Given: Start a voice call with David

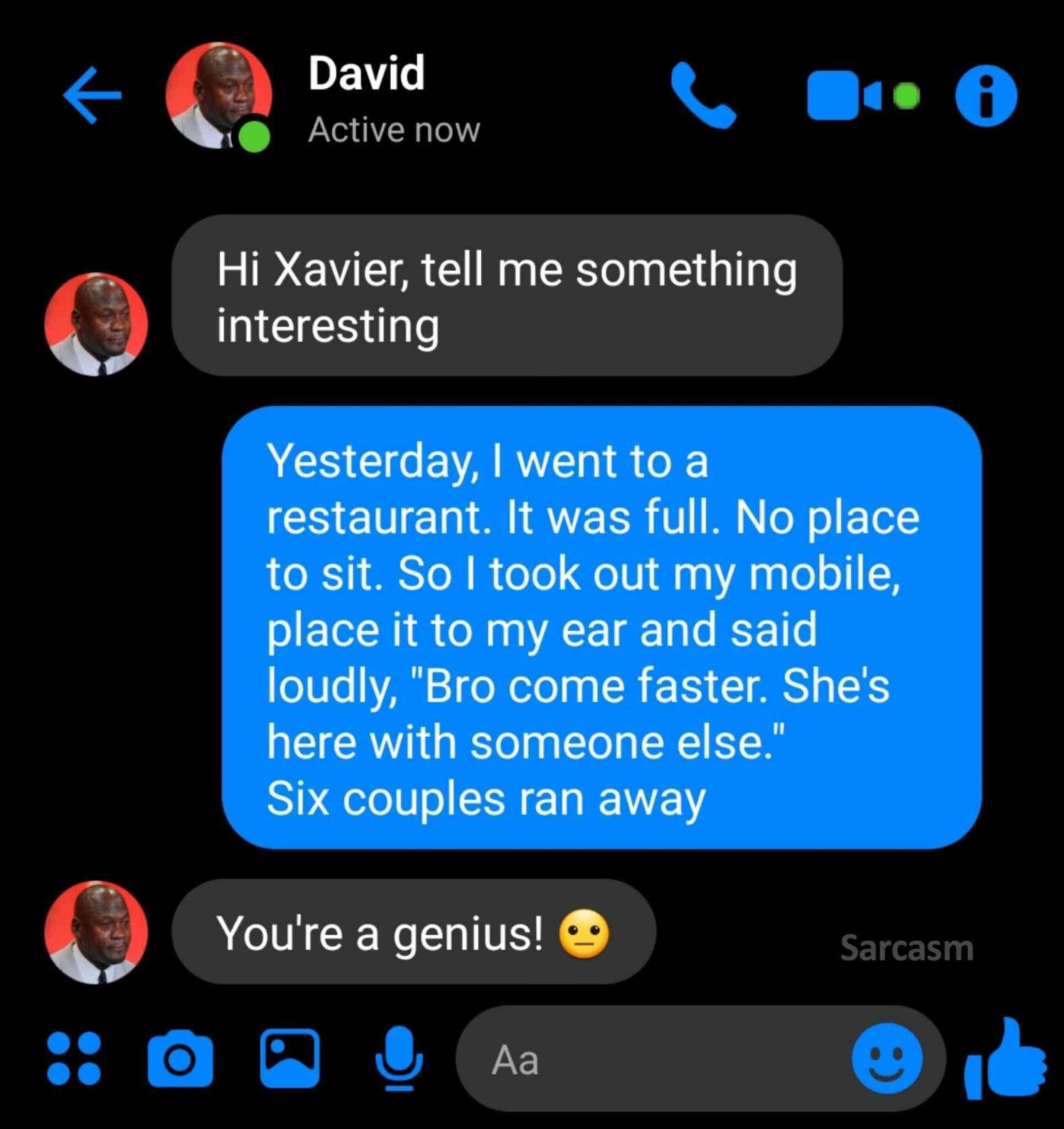Looking at the screenshot, I should (703, 96).
